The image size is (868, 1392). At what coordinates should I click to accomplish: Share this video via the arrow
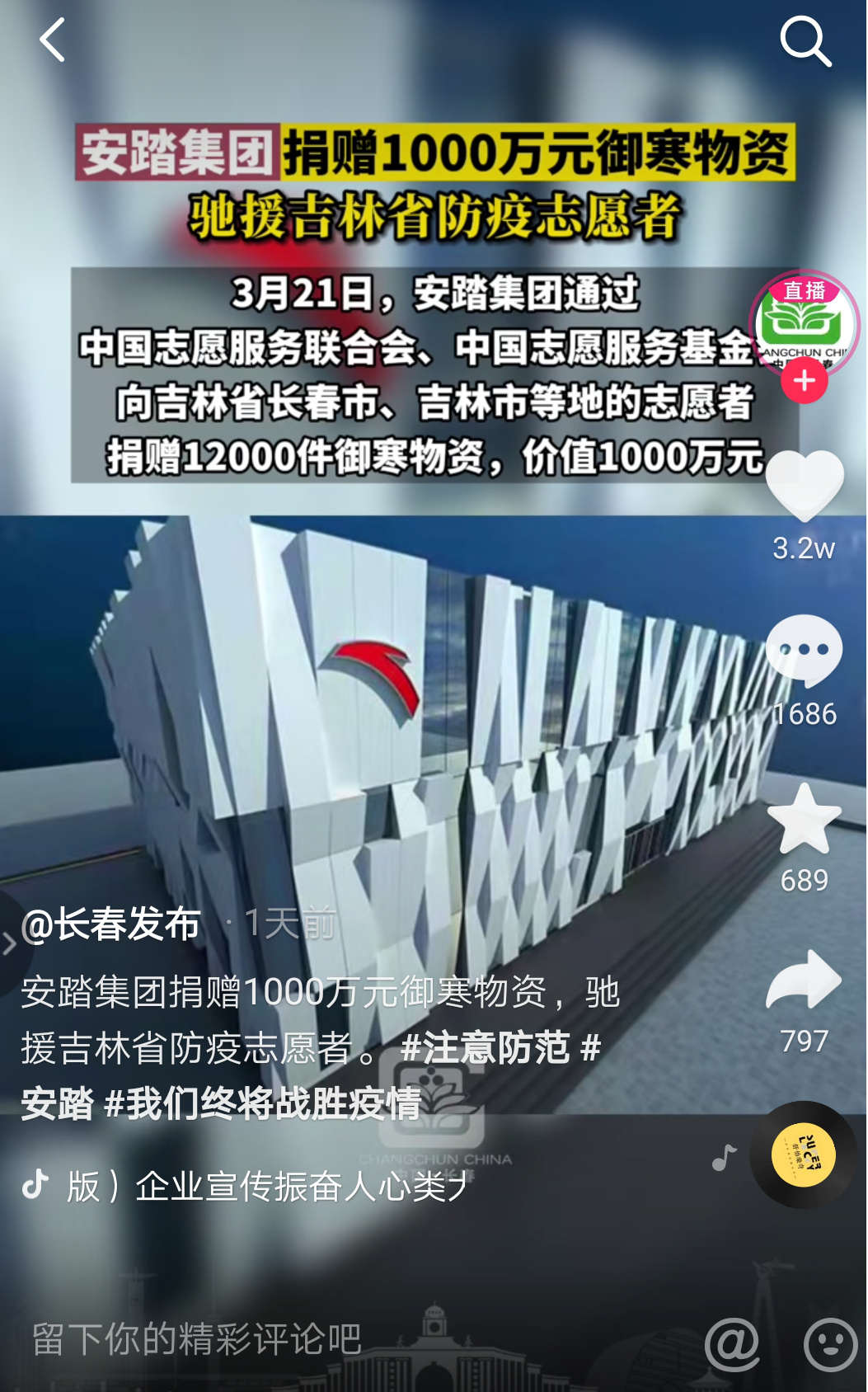pos(805,980)
